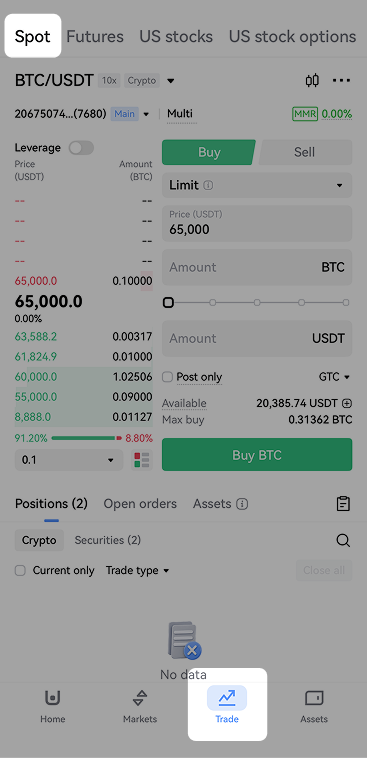Tap the Buy BTC button

click(257, 454)
